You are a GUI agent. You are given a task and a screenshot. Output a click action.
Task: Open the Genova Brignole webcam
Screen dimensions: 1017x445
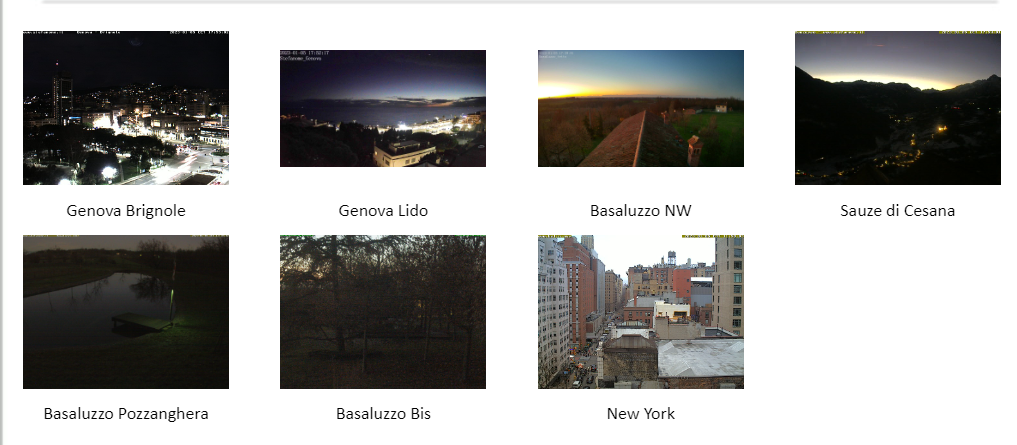(x=126, y=108)
